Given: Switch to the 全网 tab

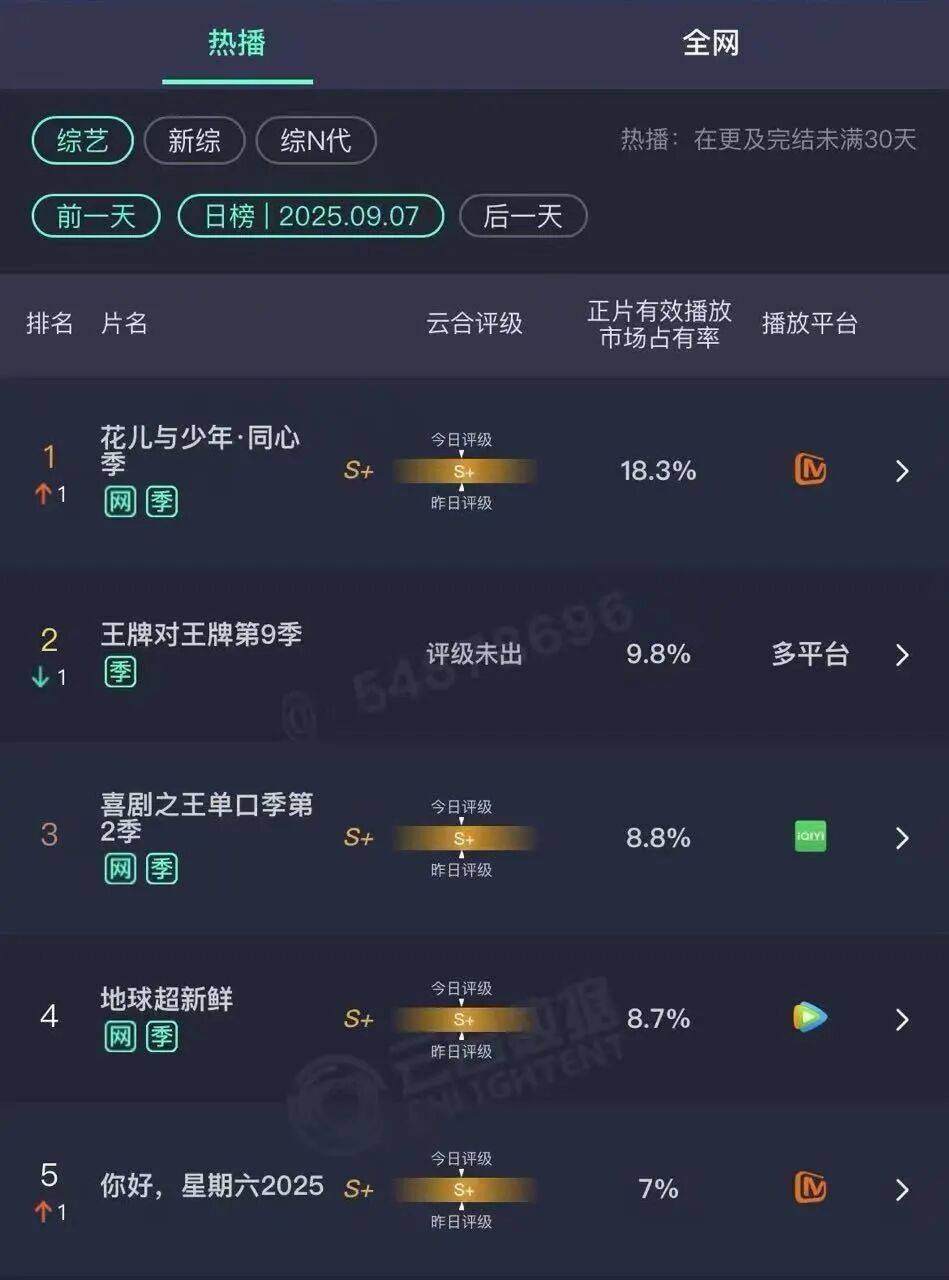Looking at the screenshot, I should click(x=712, y=44).
